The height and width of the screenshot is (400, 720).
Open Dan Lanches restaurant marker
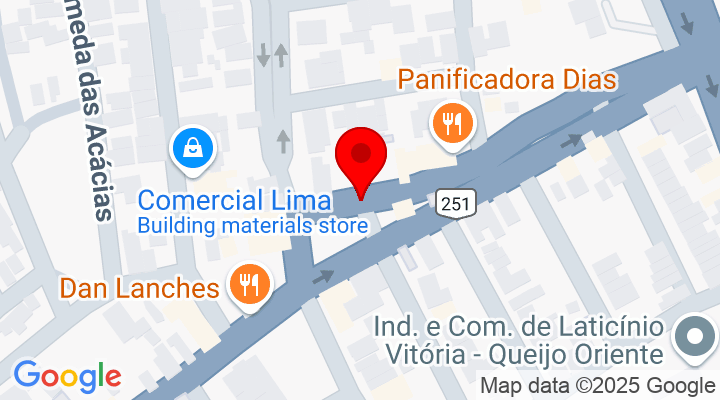(247, 284)
